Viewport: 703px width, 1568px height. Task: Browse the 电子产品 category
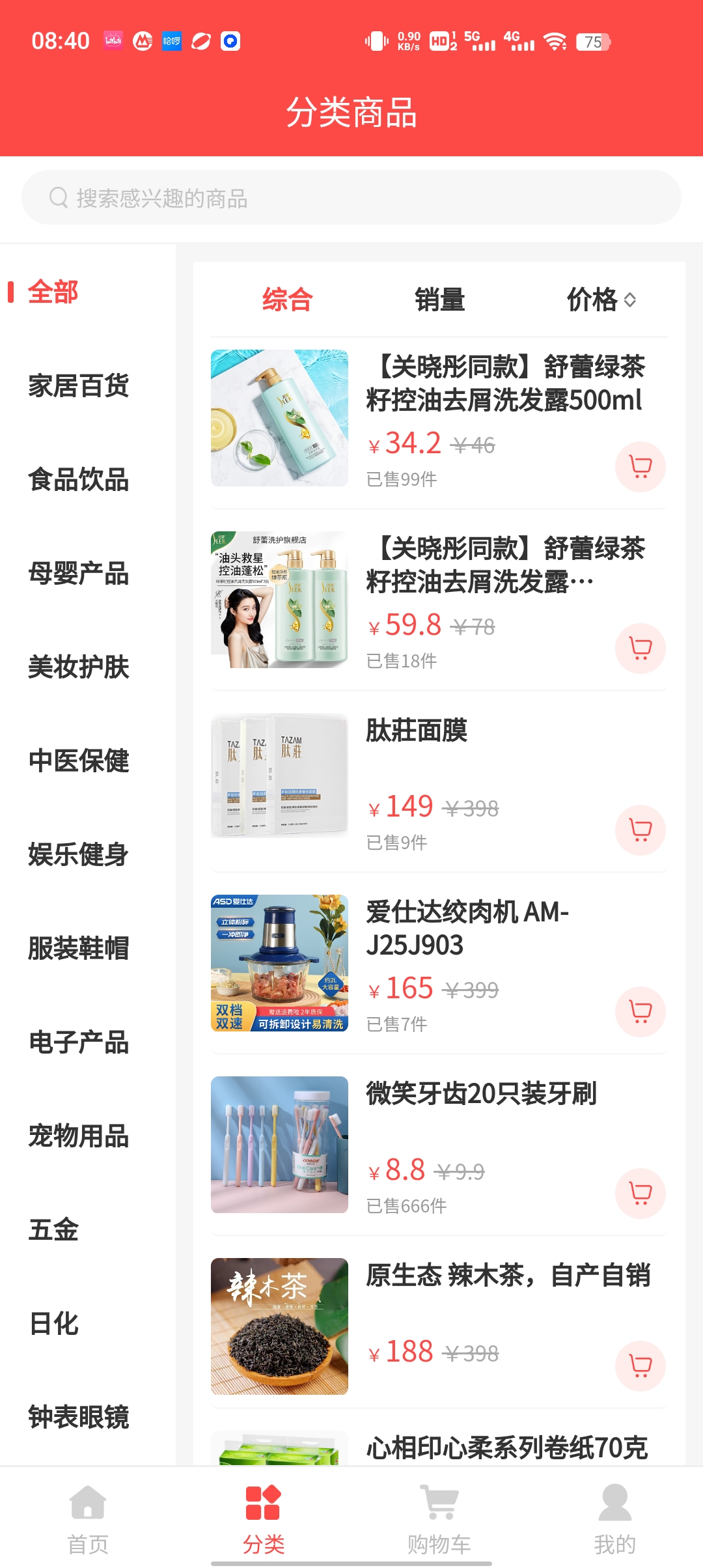point(79,1043)
